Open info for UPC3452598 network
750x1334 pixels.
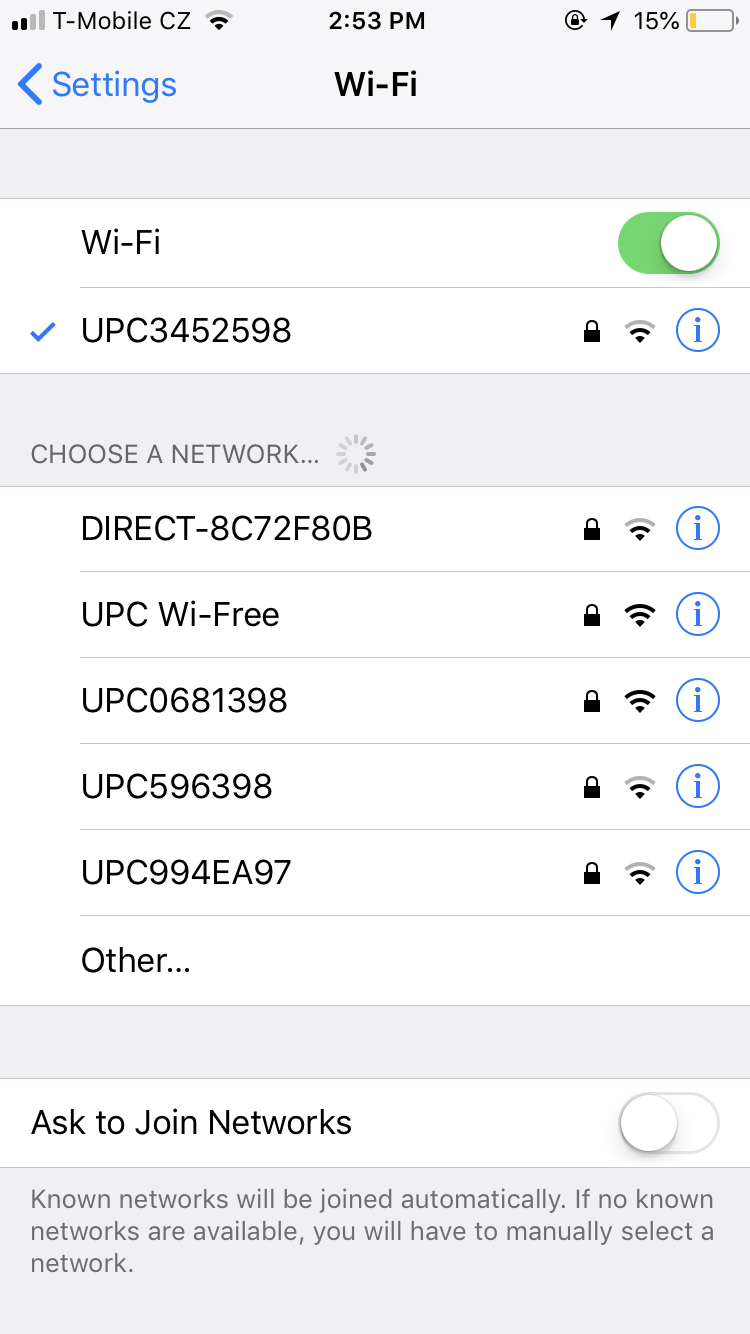pos(697,330)
